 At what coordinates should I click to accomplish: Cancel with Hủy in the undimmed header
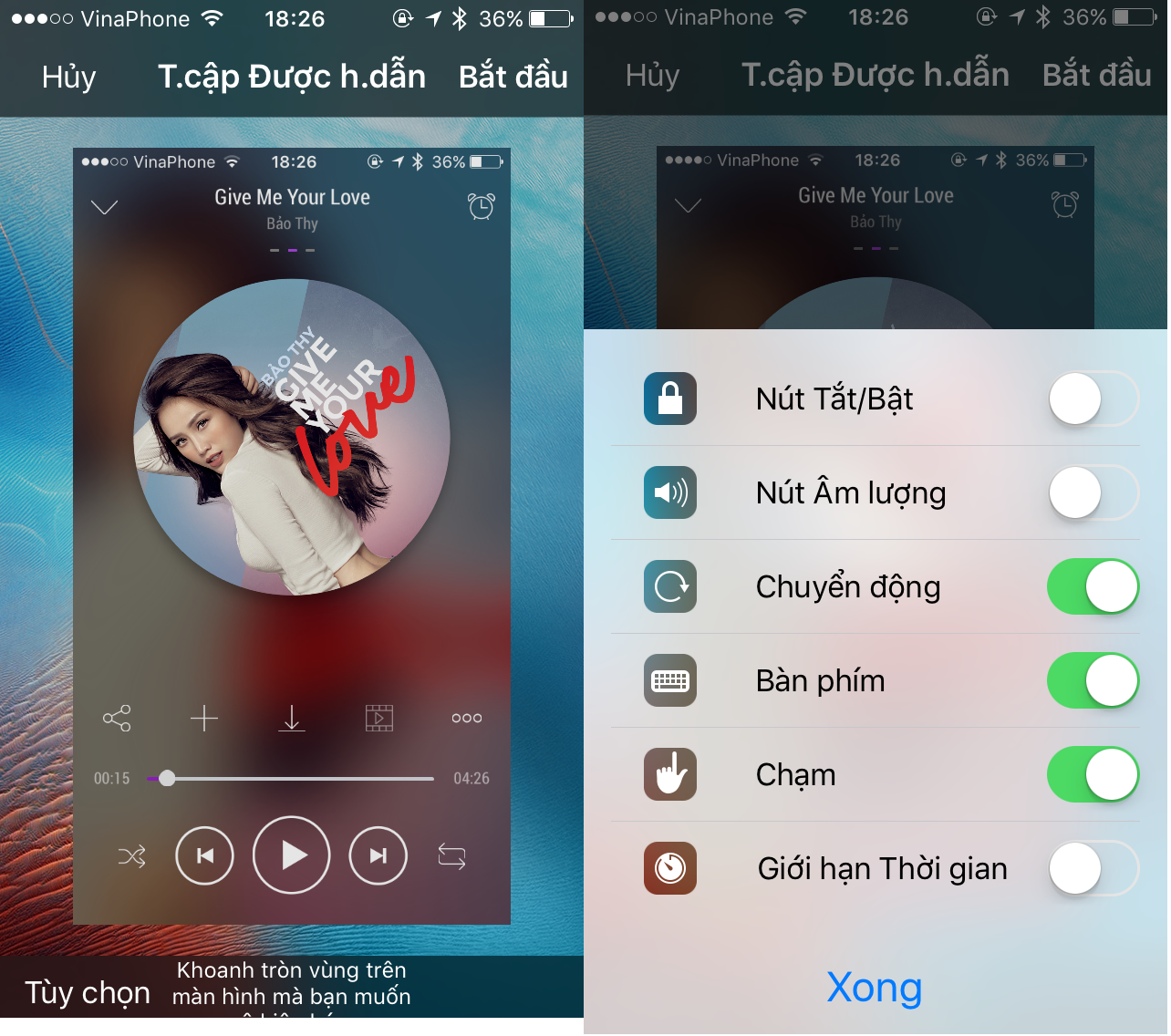(69, 77)
